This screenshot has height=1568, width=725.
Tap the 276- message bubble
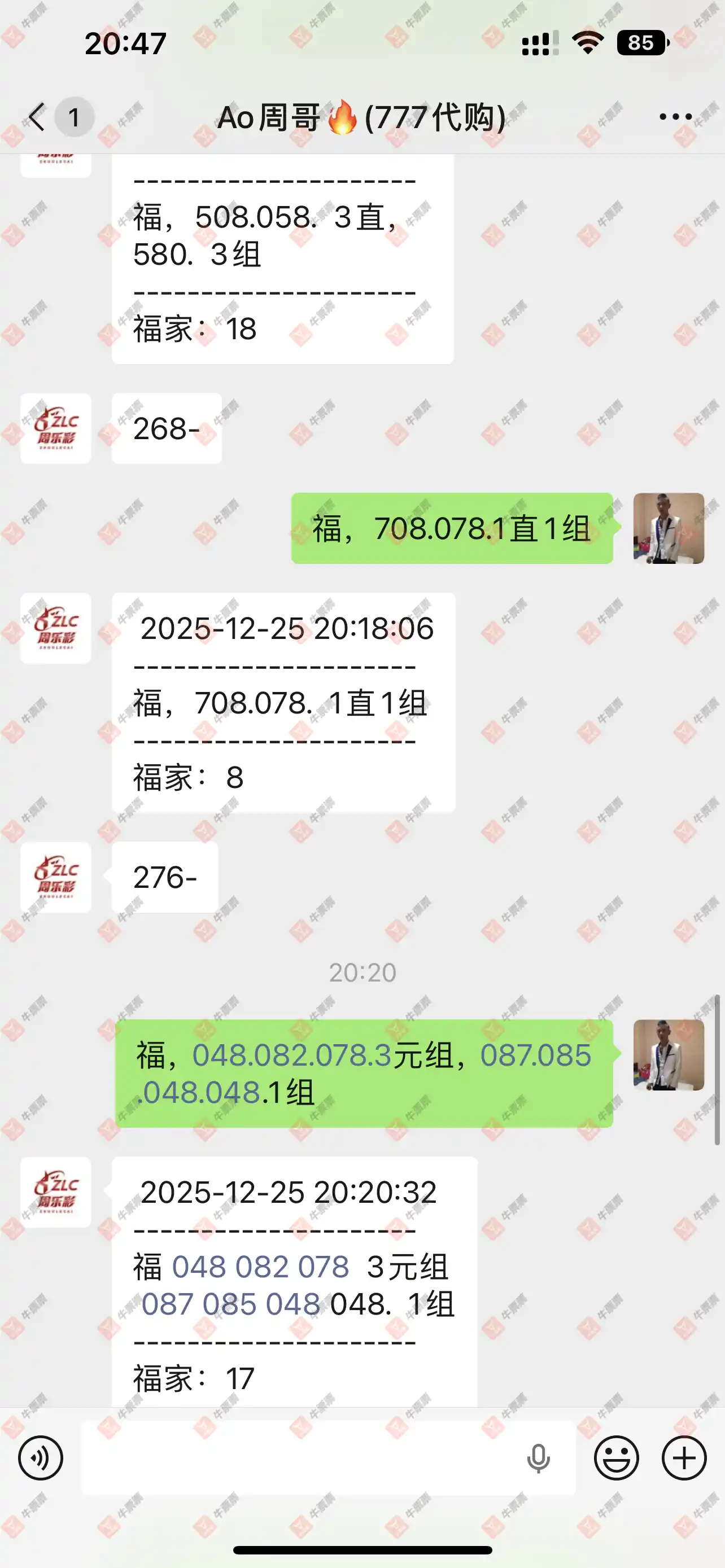pyautogui.click(x=165, y=878)
